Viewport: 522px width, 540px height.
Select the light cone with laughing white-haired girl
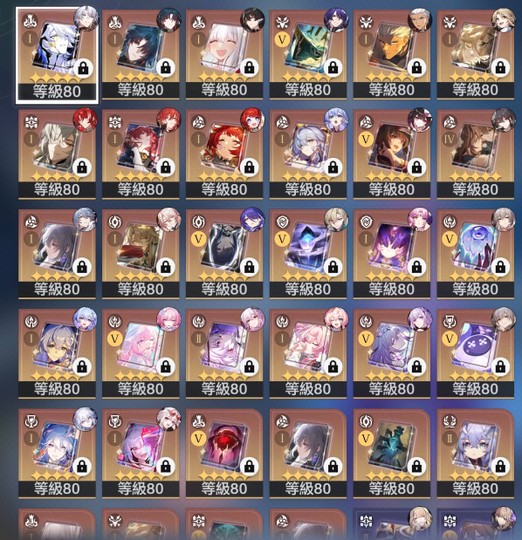(x=224, y=54)
